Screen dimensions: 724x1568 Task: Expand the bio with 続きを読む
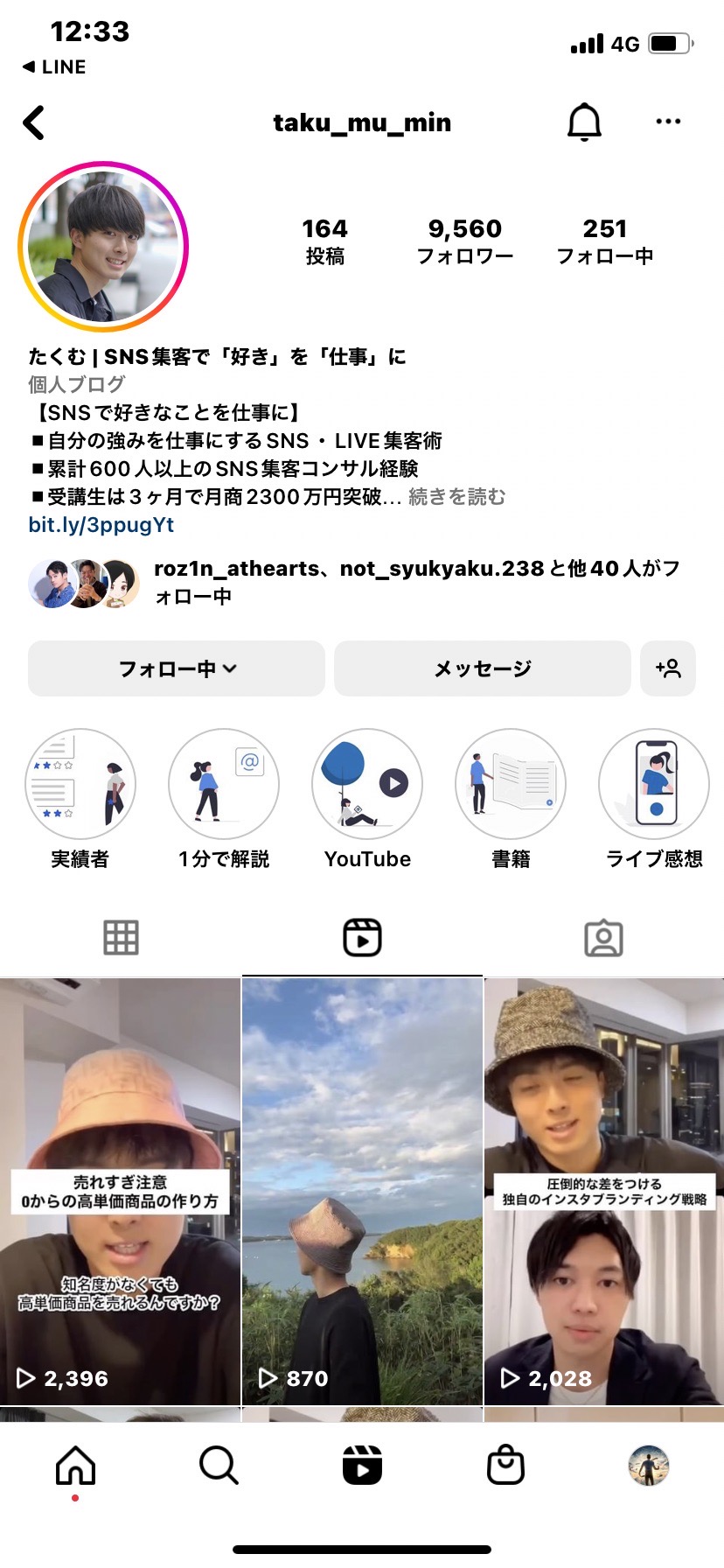click(x=457, y=497)
